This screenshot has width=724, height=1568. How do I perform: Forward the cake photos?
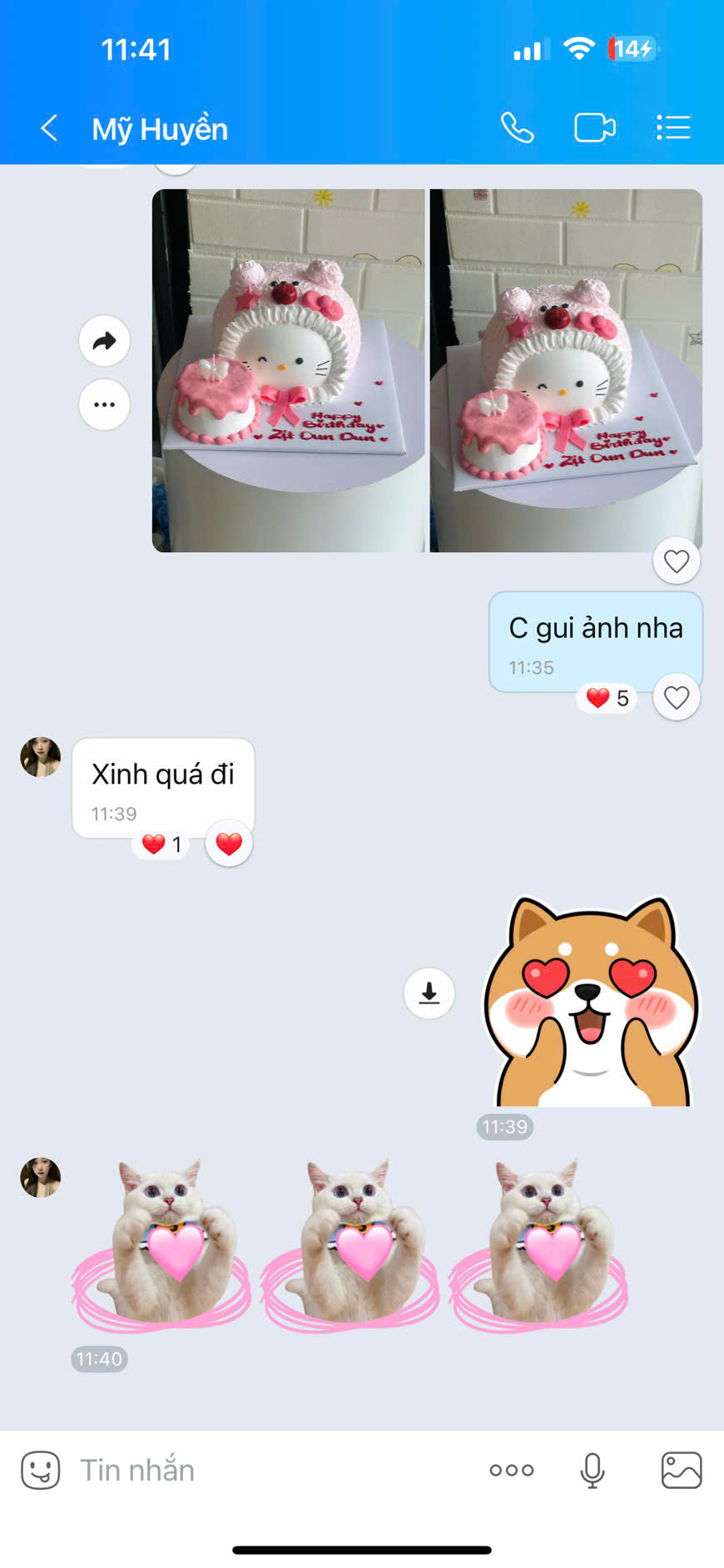pos(104,340)
